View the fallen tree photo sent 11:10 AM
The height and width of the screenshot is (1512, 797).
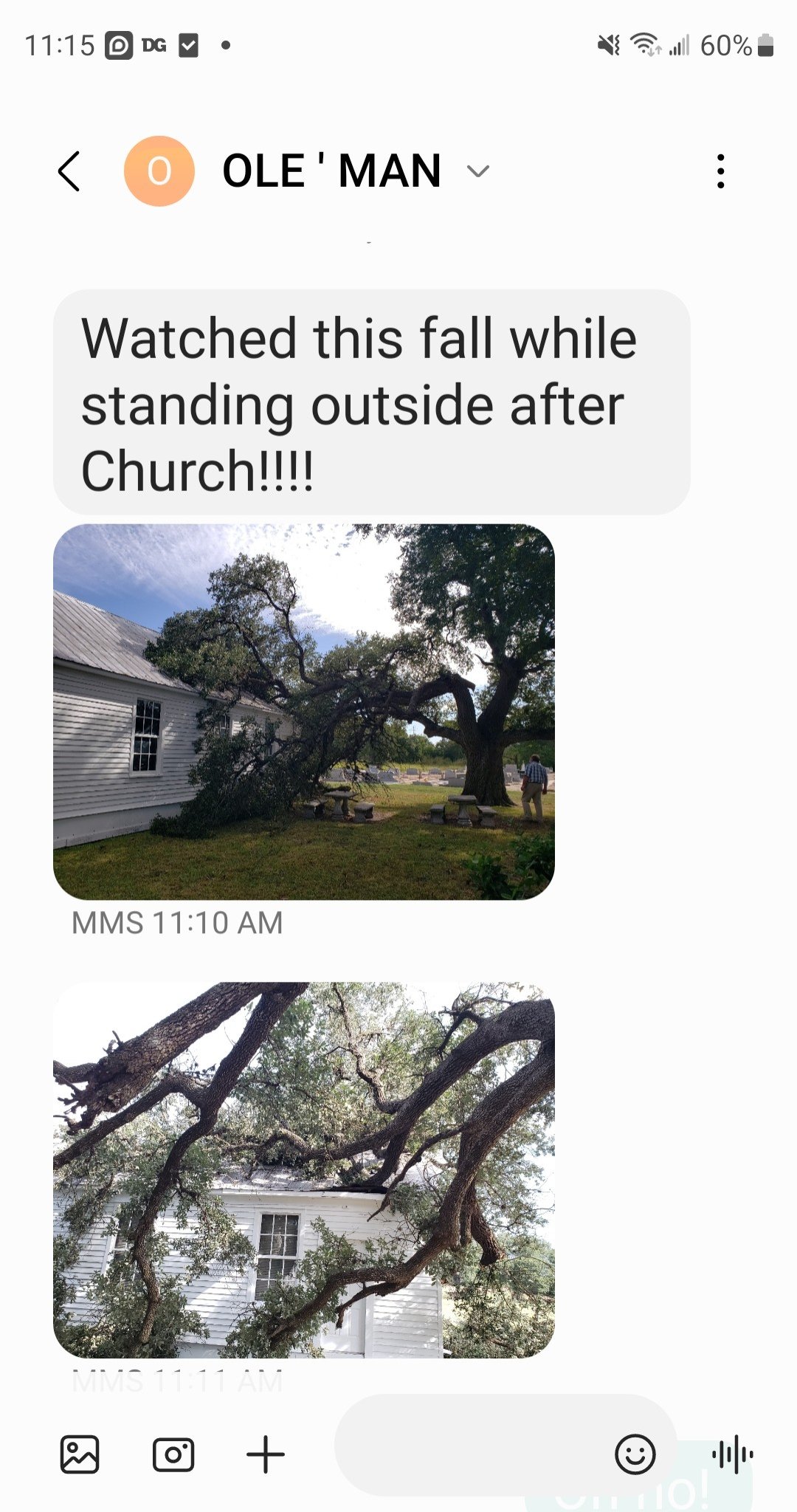(303, 712)
